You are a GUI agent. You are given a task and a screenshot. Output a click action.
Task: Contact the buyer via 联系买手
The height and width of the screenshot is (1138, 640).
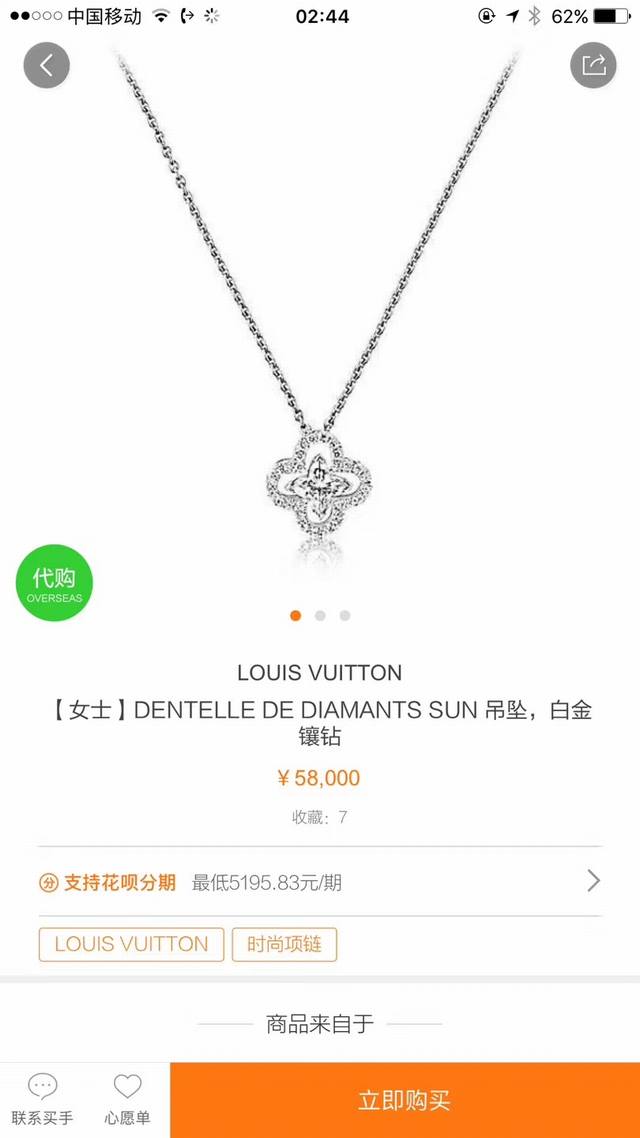(43, 1100)
